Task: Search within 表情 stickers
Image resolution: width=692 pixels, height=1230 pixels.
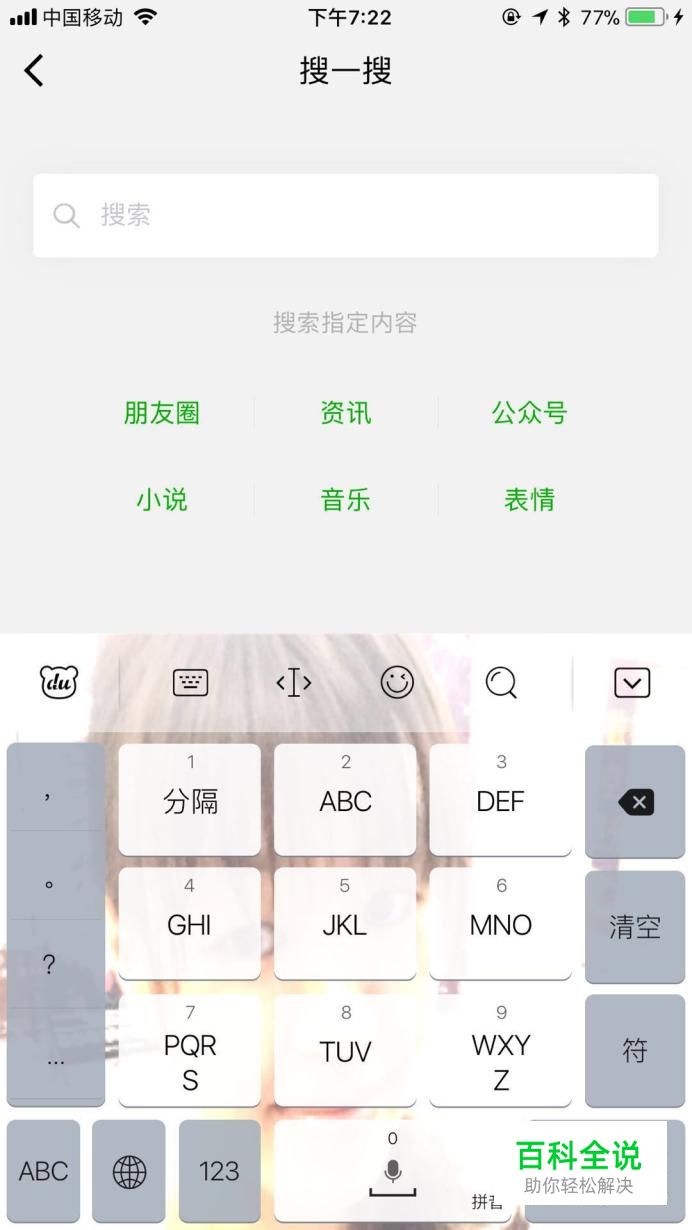Action: pos(529,499)
